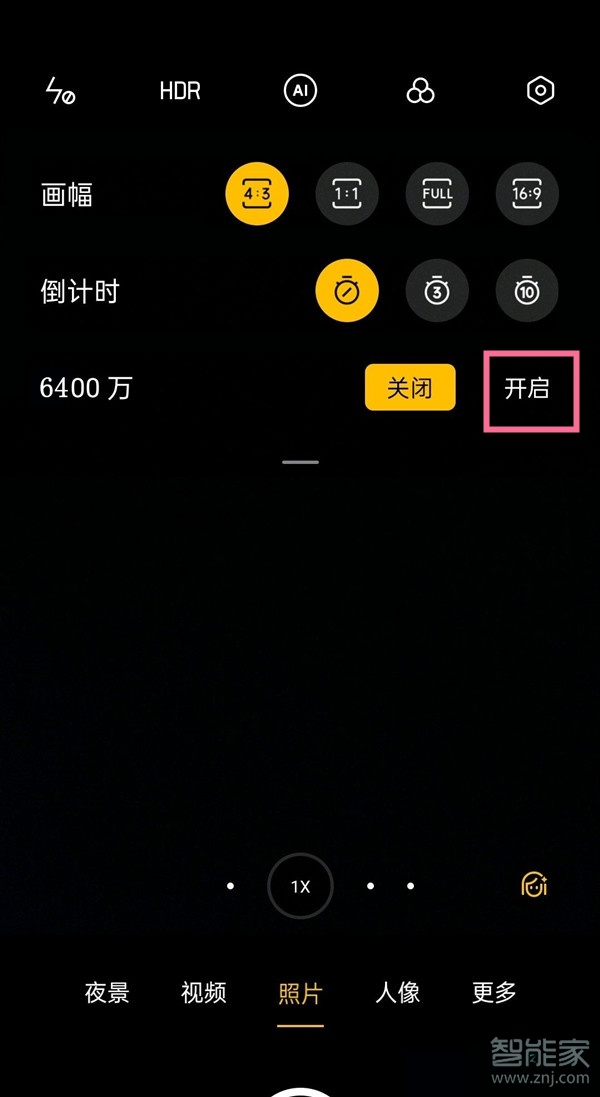
Task: Choose the FULL screen aspect ratio
Action: click(x=437, y=194)
